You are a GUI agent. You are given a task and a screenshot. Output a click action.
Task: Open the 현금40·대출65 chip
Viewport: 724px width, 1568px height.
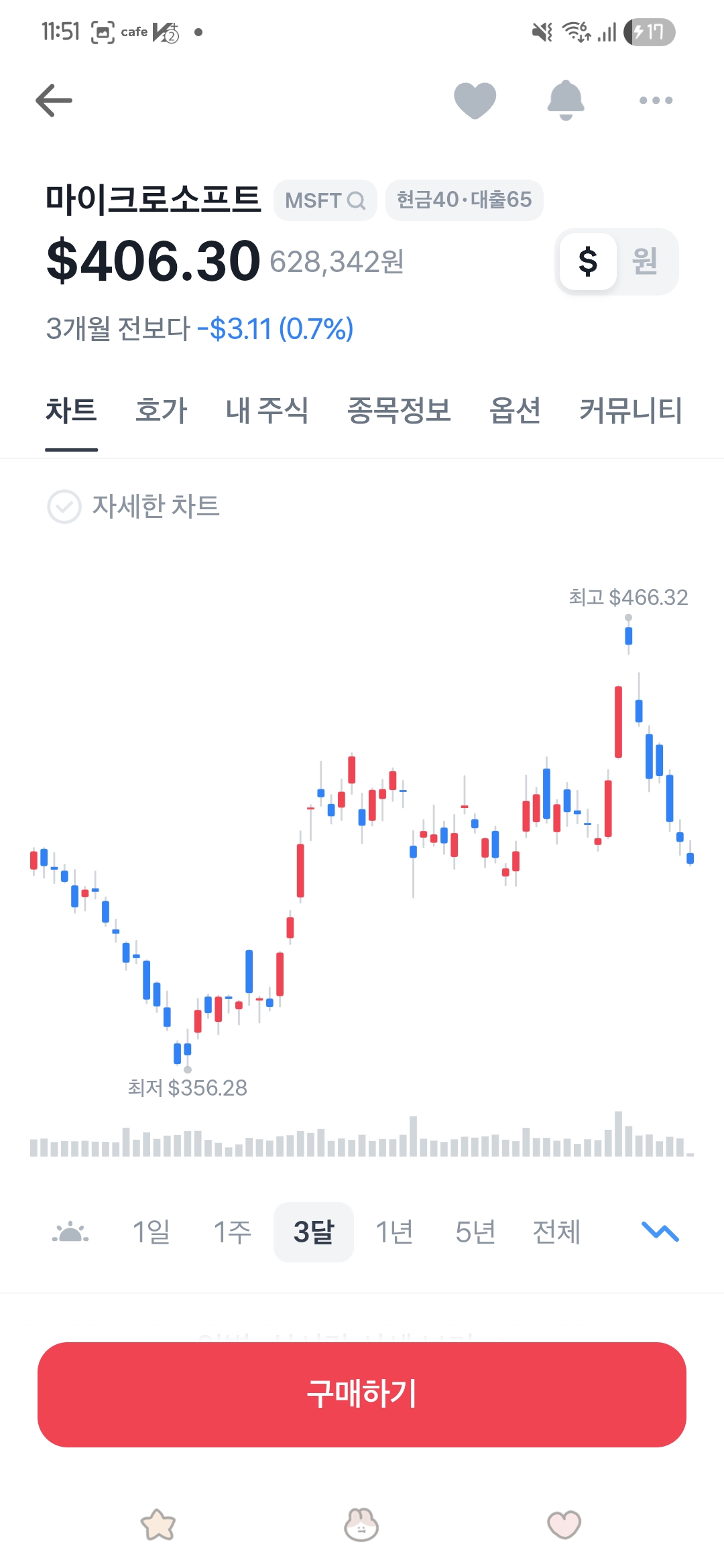coord(464,200)
